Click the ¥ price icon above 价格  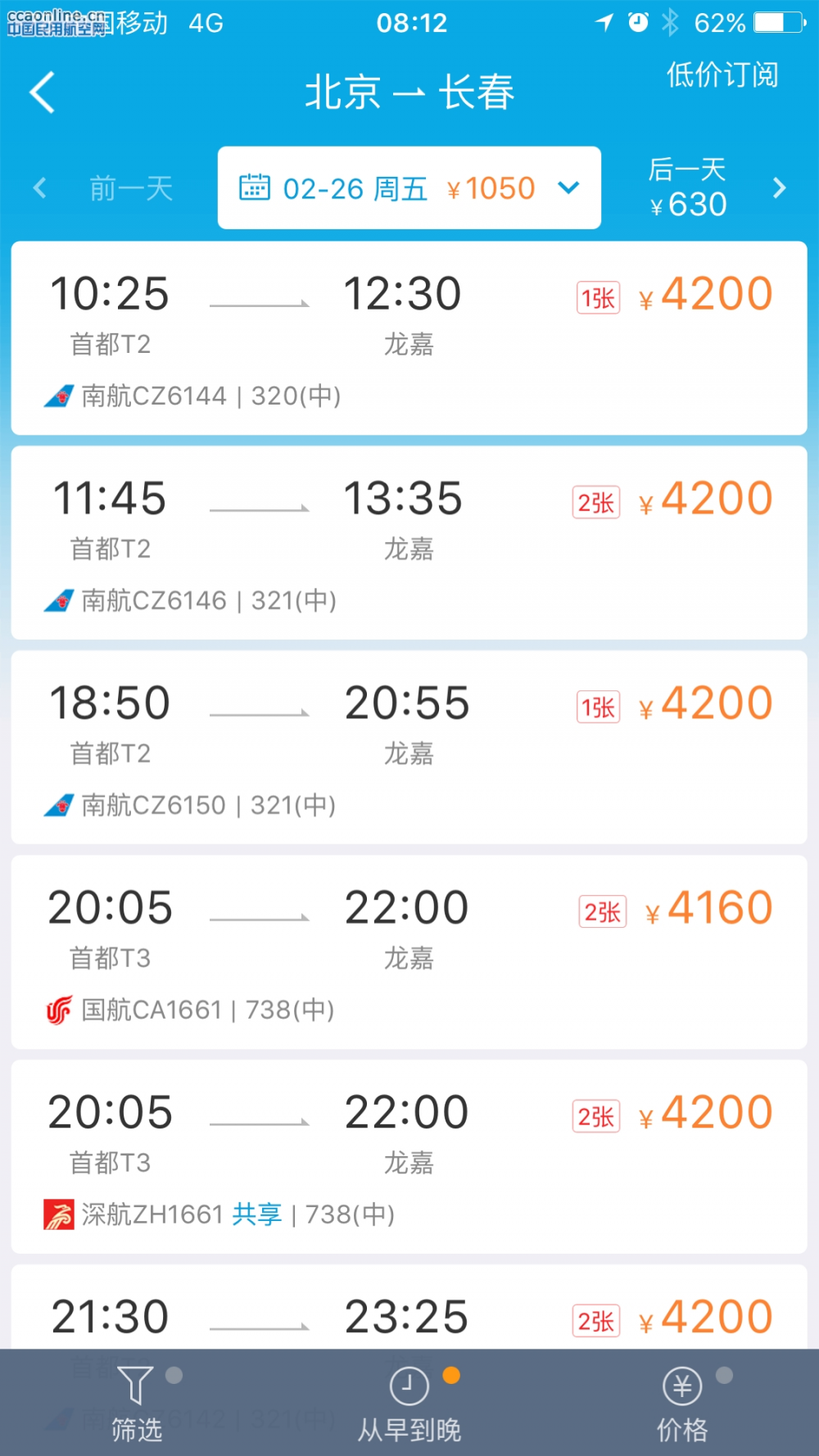[x=681, y=1386]
